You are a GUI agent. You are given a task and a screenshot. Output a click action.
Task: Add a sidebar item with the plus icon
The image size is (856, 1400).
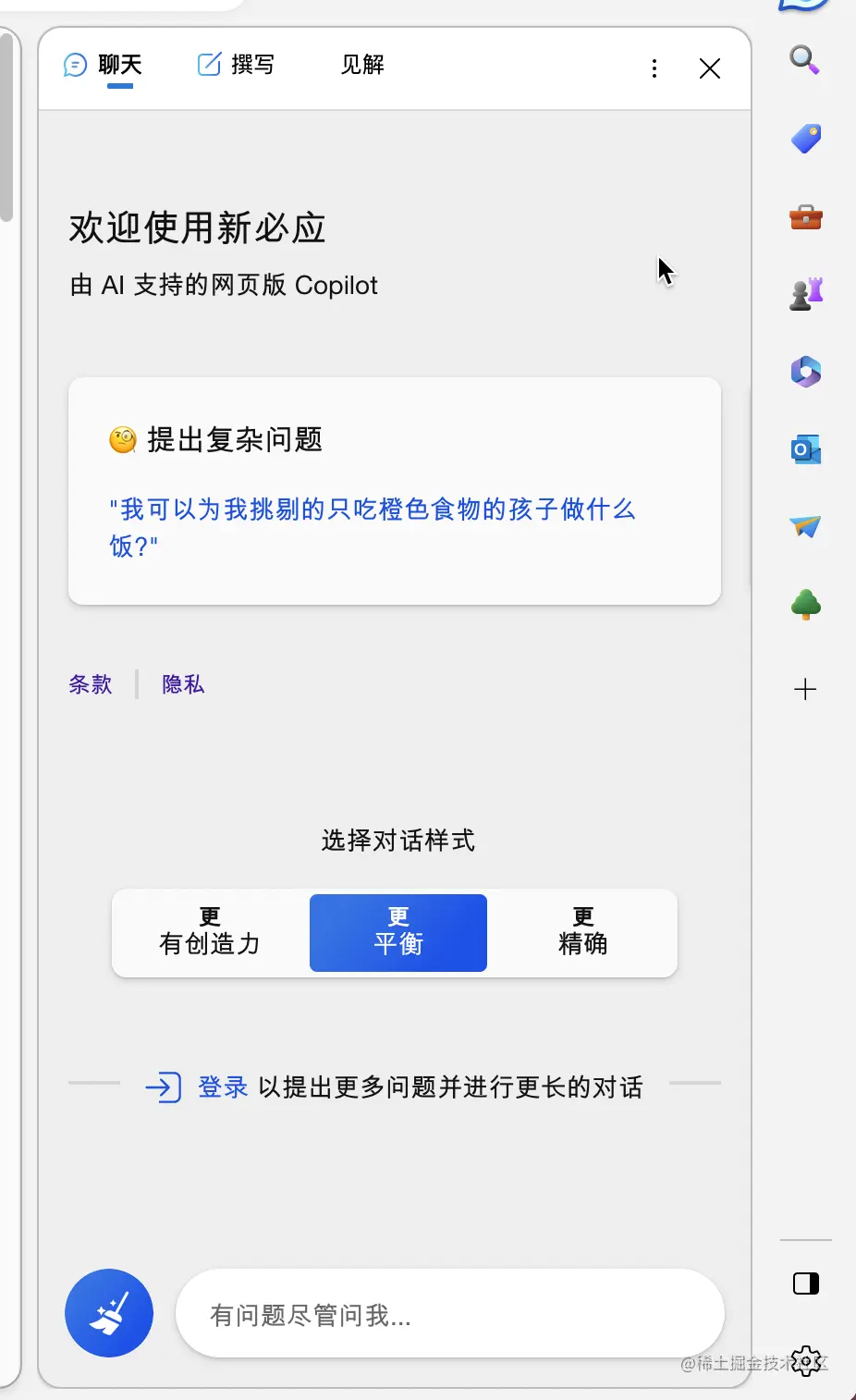[806, 689]
